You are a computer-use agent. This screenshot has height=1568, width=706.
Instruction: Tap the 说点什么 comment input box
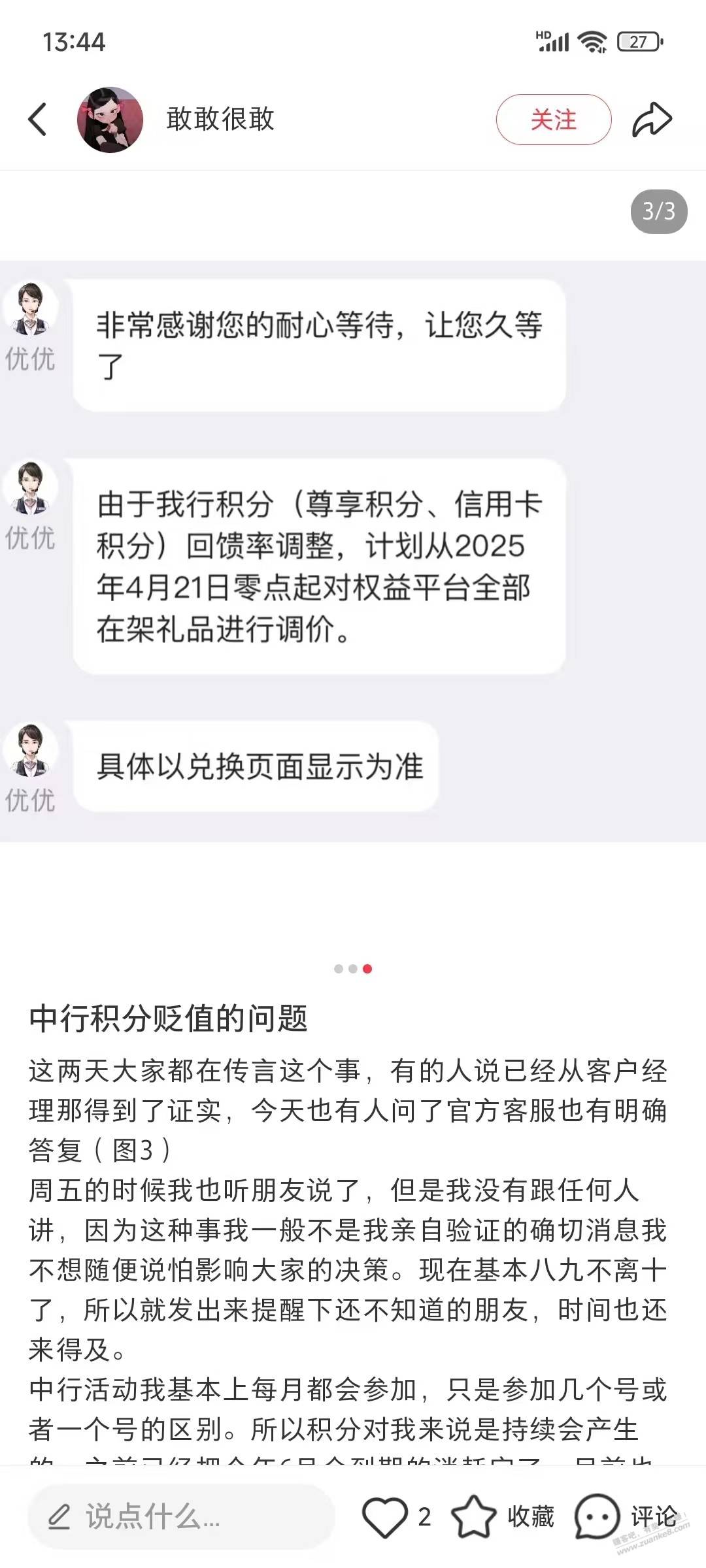(x=180, y=1517)
